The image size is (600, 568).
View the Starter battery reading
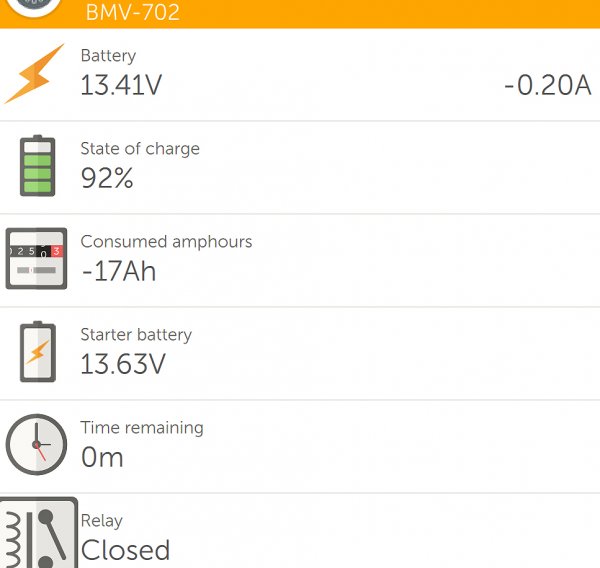click(300, 353)
